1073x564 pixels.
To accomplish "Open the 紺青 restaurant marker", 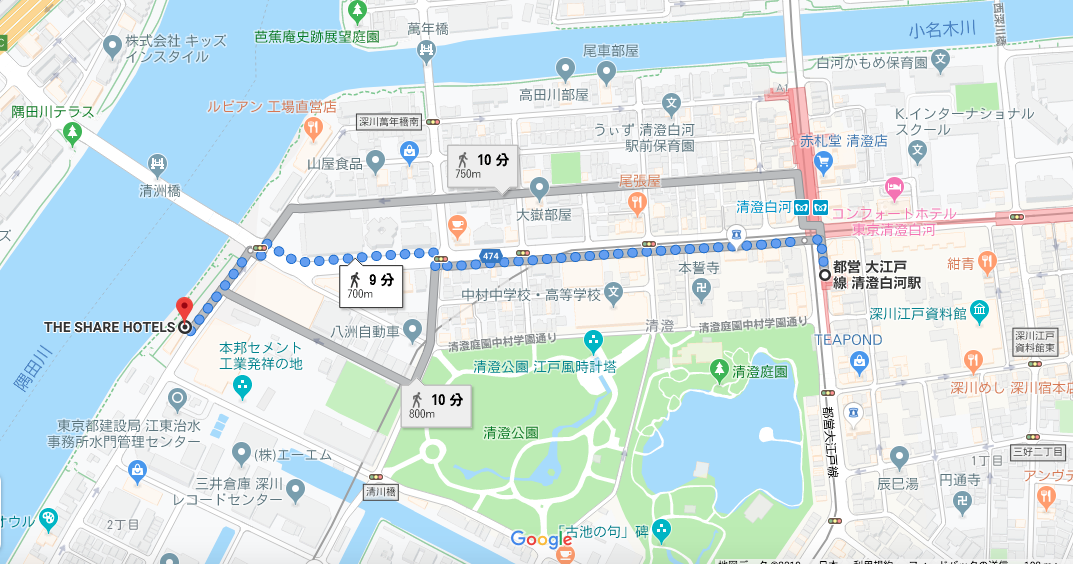I will [985, 262].
